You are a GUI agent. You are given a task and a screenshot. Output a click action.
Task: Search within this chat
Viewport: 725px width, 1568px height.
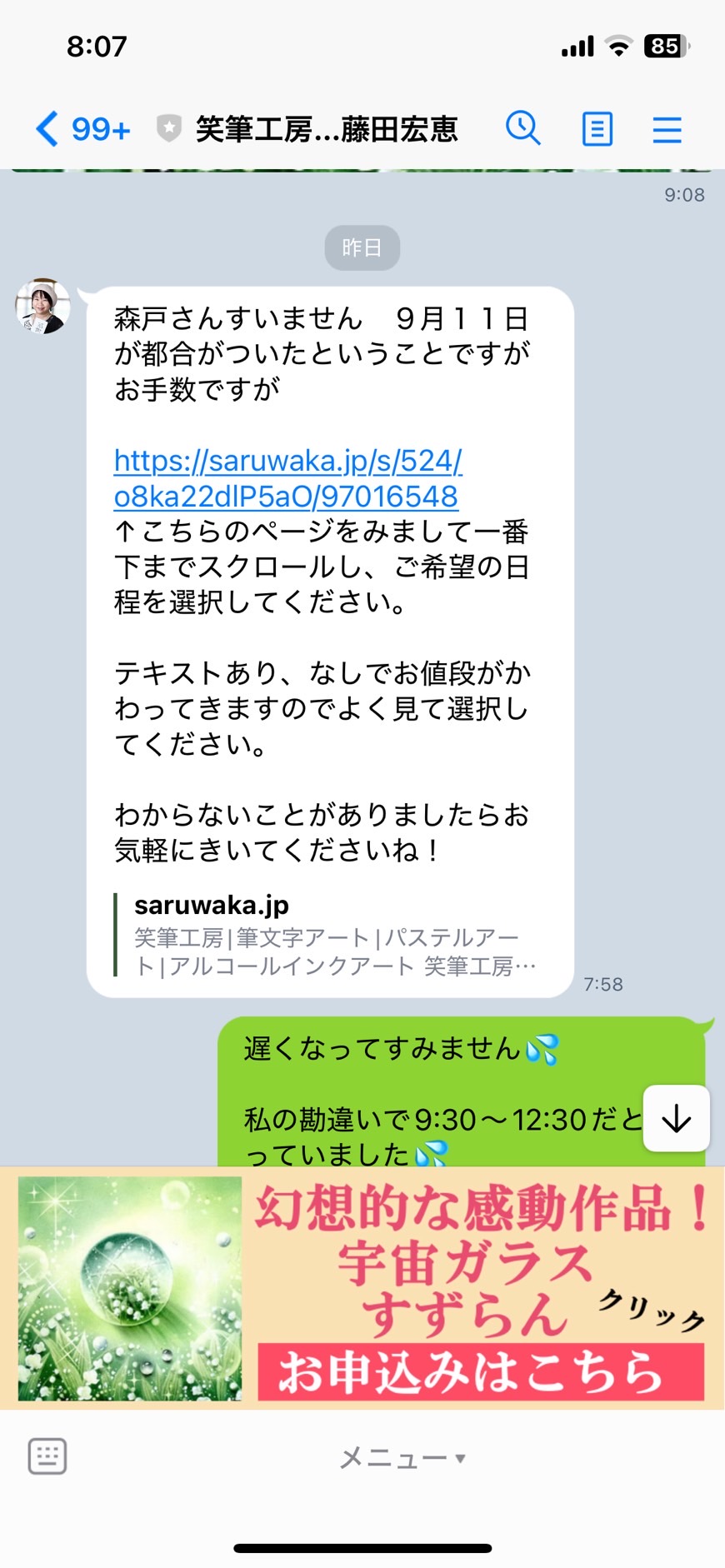[523, 128]
